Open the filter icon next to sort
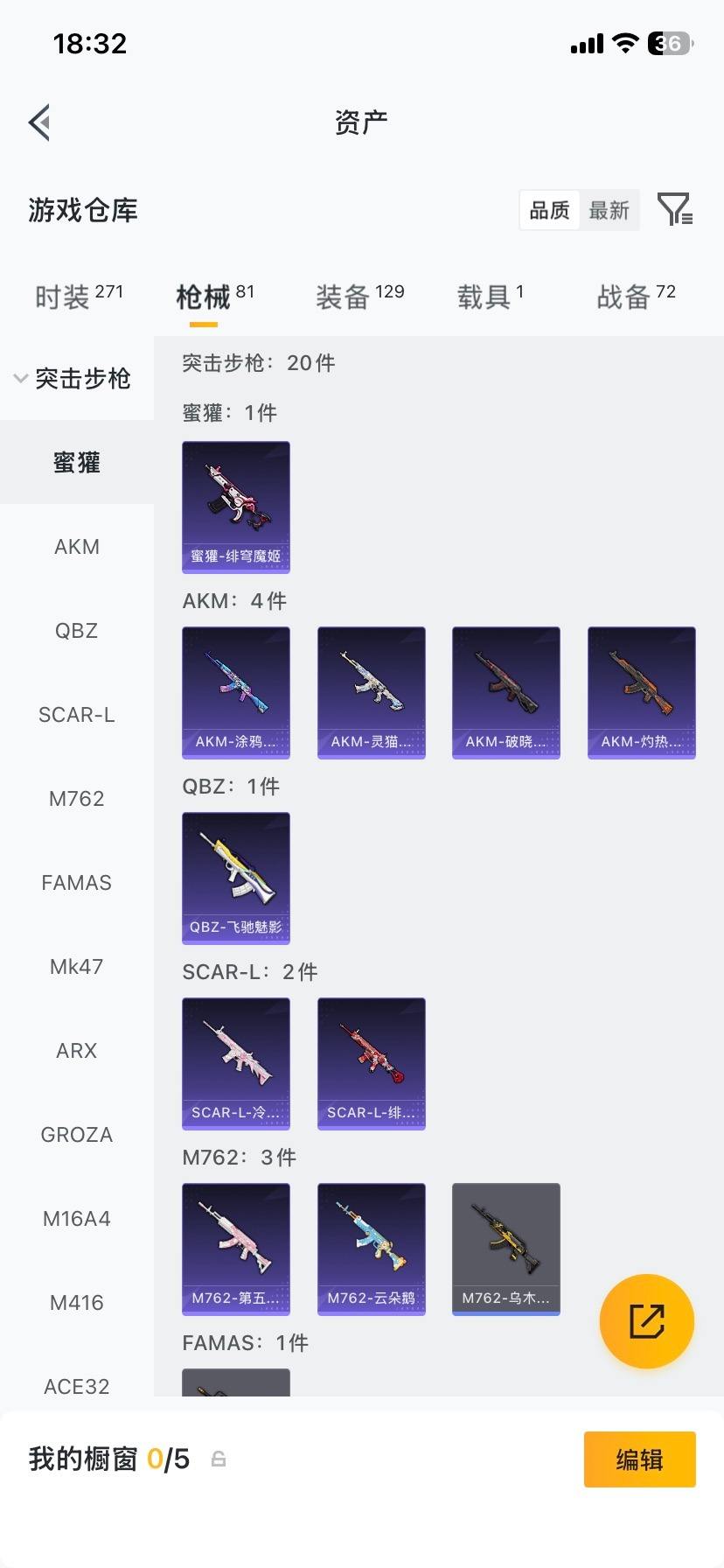 click(x=674, y=210)
